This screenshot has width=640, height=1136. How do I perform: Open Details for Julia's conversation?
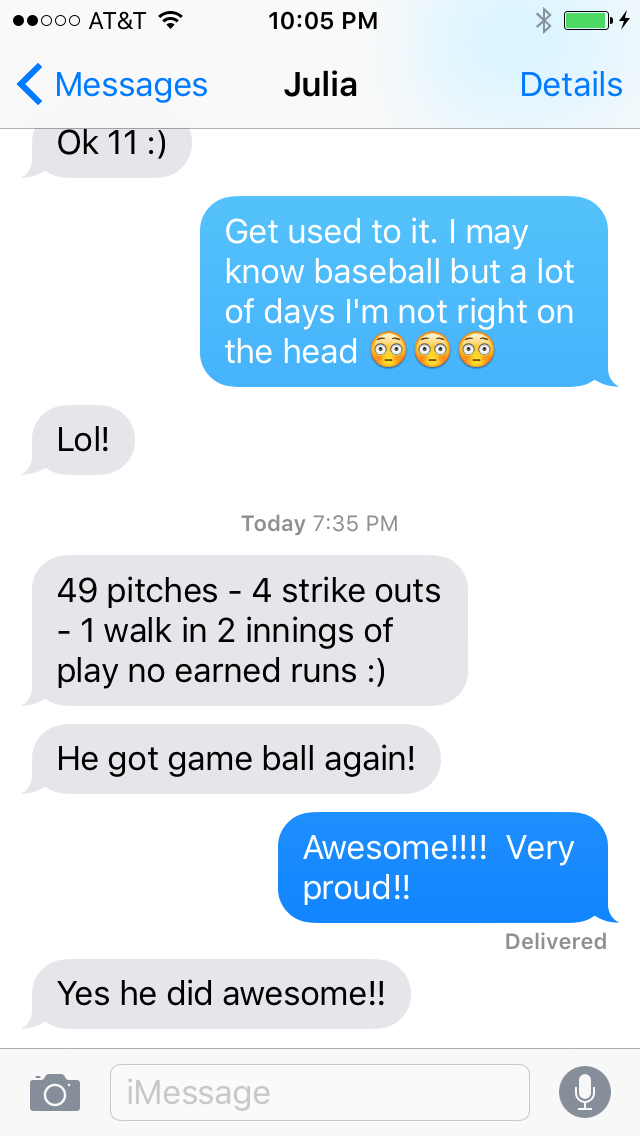click(x=570, y=85)
